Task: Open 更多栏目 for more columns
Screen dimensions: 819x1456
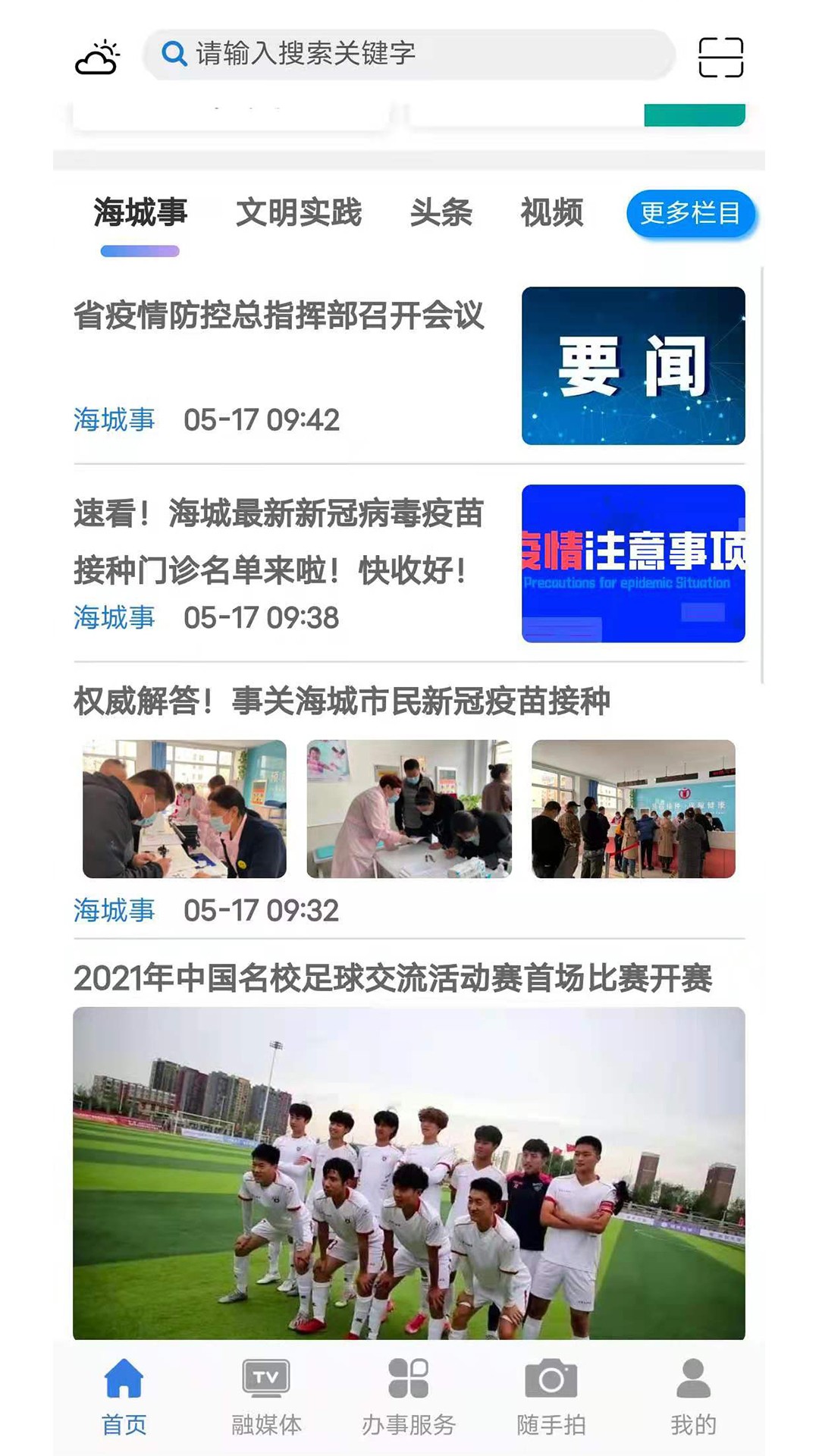Action: tap(690, 213)
